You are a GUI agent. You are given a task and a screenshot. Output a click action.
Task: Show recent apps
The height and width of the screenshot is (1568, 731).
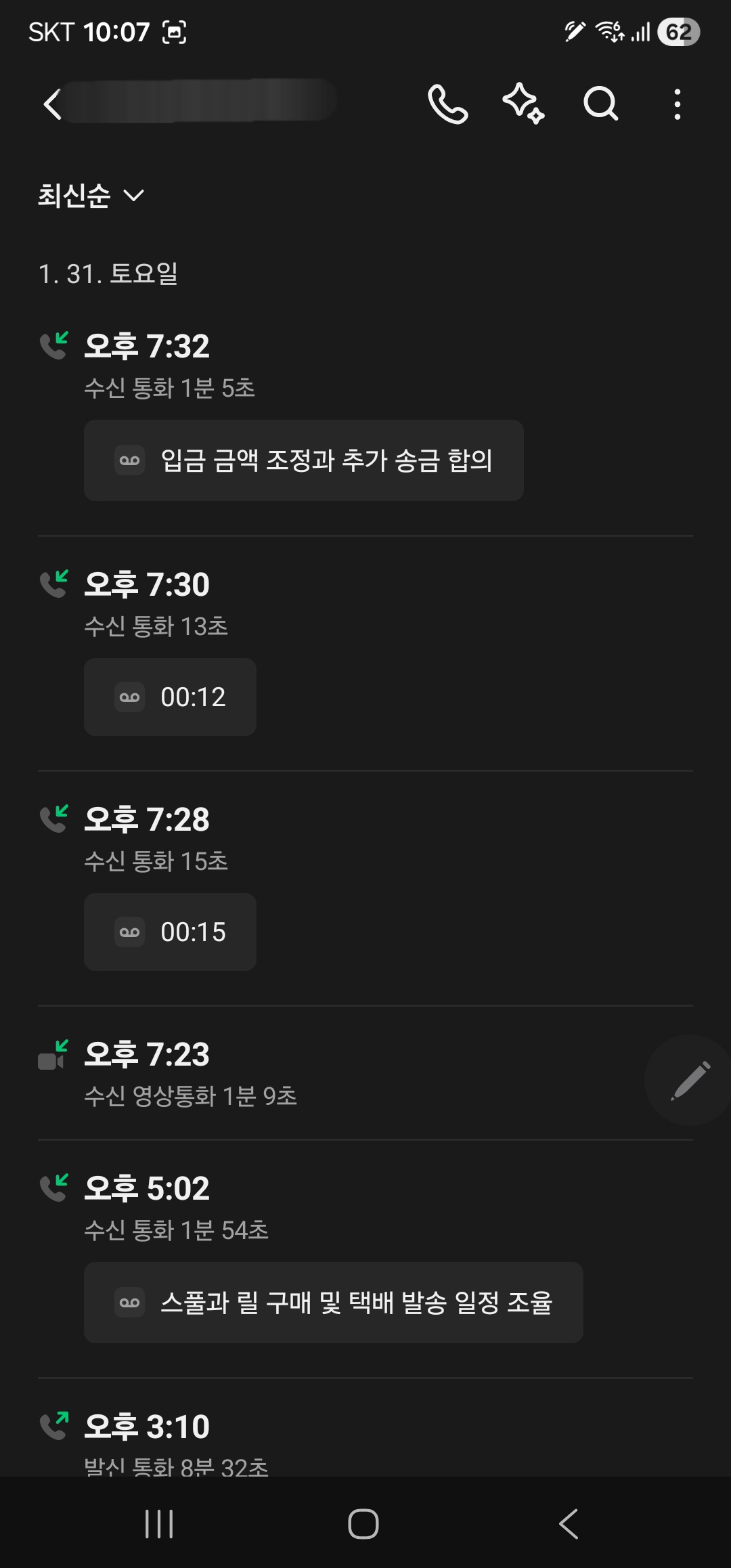[160, 1524]
